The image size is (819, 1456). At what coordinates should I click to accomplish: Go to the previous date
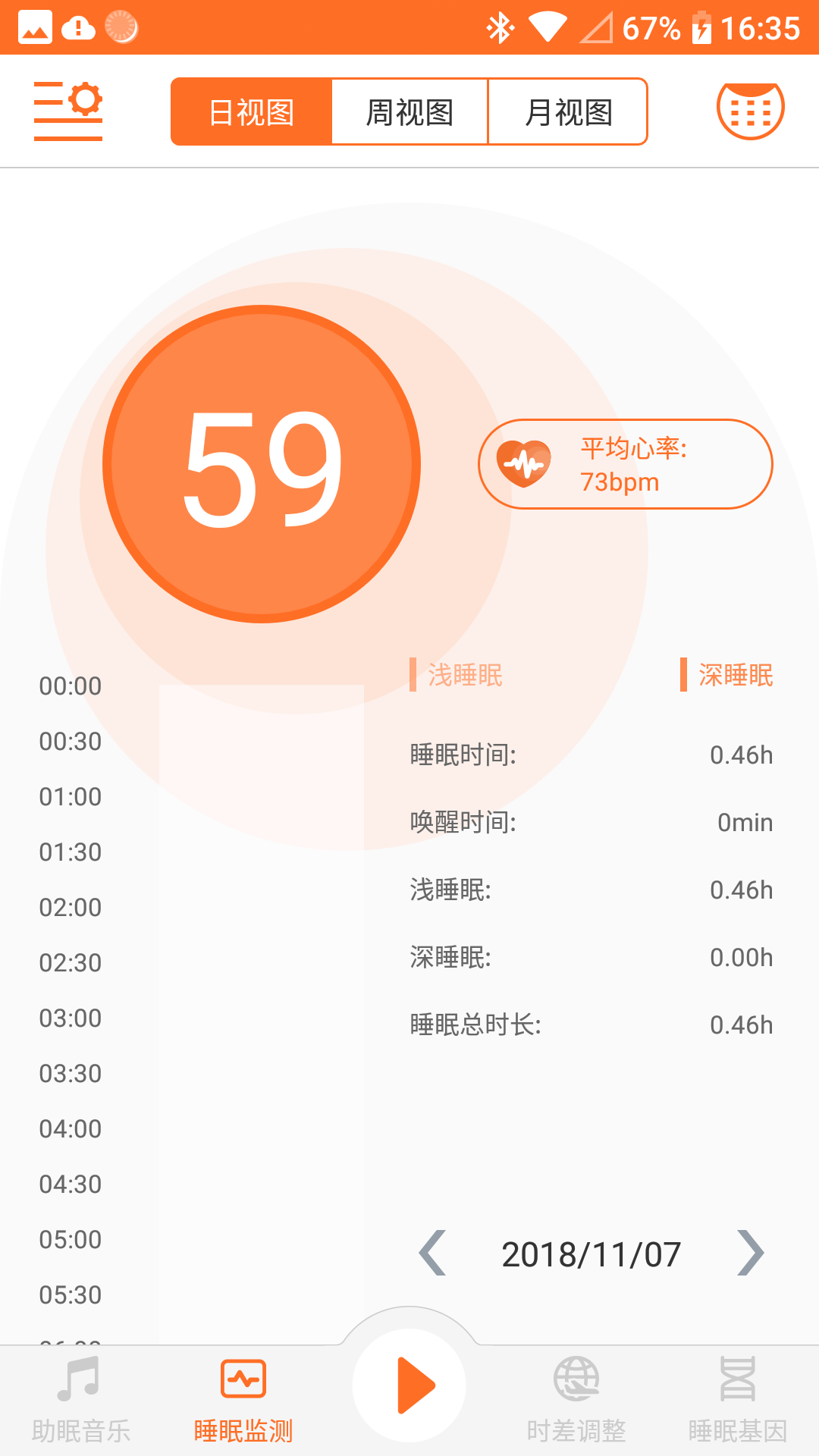[x=433, y=1254]
